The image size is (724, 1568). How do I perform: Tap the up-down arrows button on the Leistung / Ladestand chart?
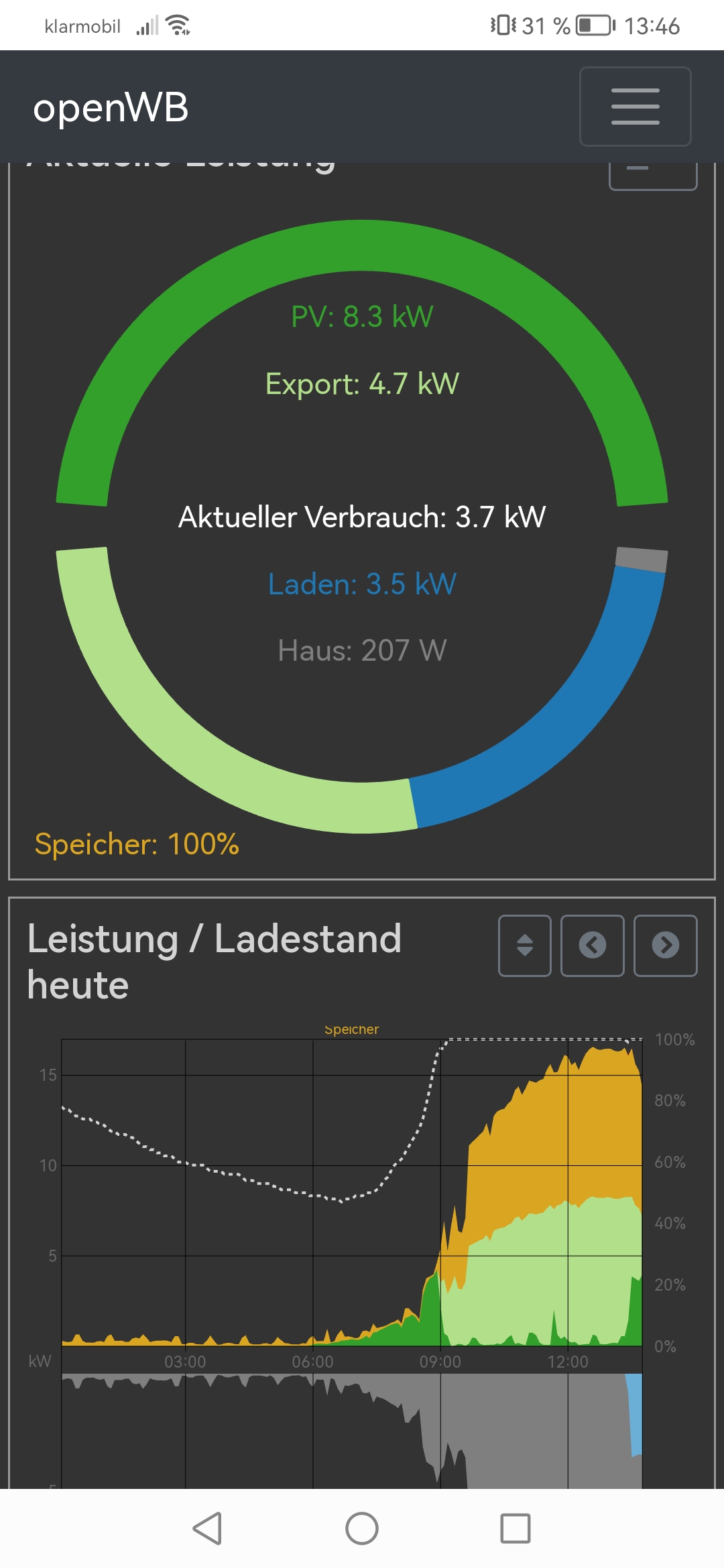coord(525,945)
